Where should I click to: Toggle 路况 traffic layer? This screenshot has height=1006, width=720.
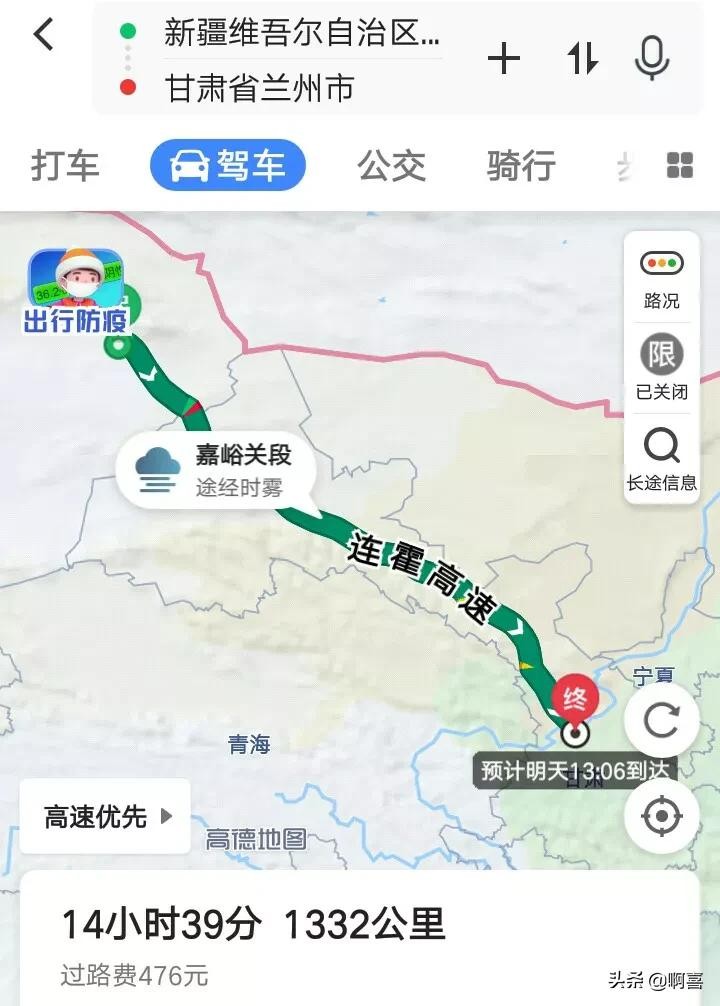[x=661, y=279]
